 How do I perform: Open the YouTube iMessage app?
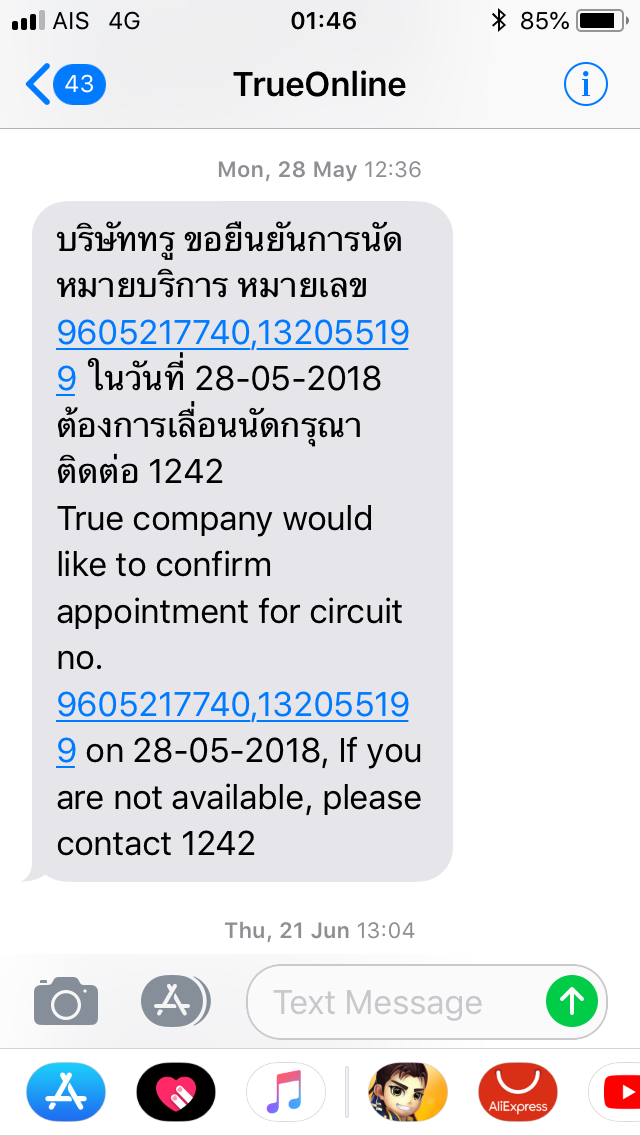point(615,1092)
